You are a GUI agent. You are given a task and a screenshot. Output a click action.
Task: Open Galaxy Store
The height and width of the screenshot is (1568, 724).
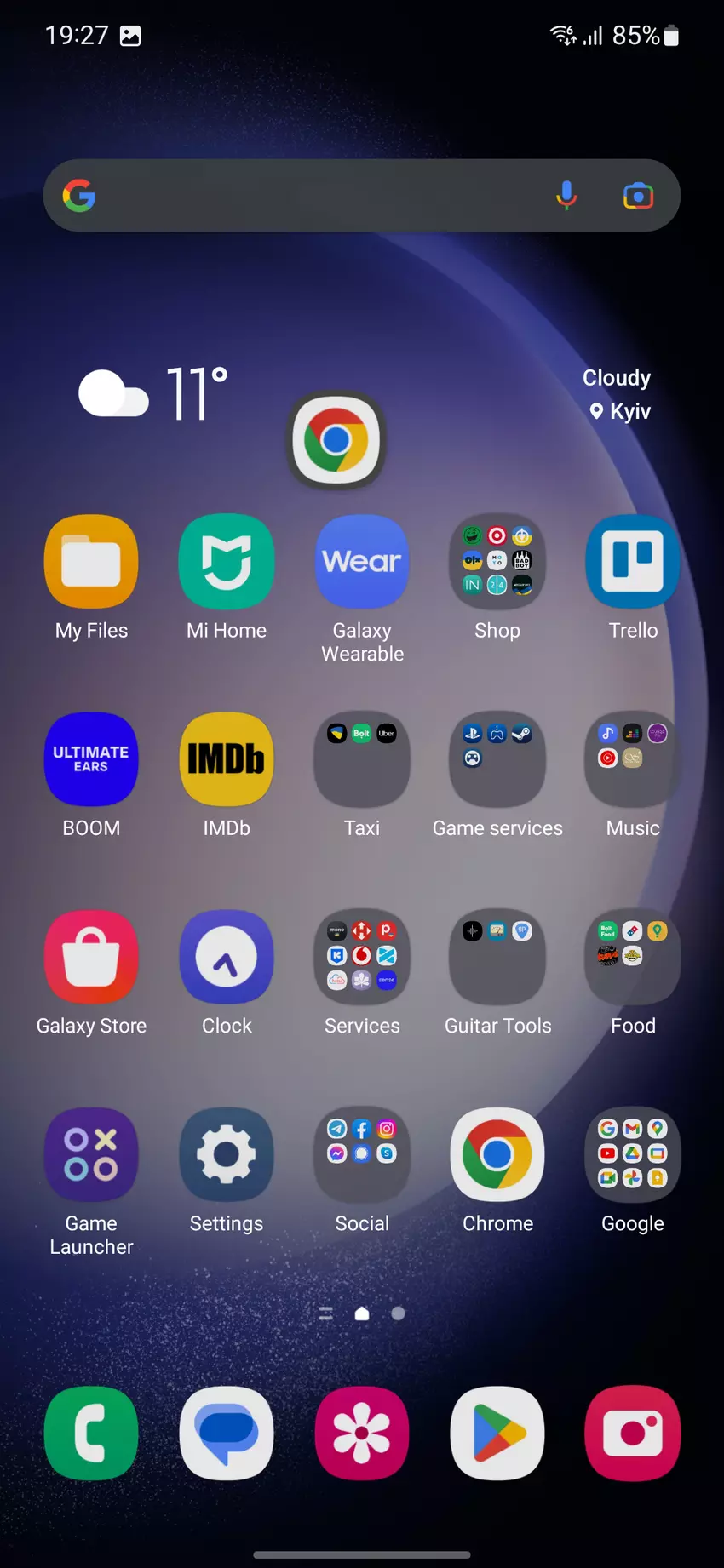click(x=91, y=957)
